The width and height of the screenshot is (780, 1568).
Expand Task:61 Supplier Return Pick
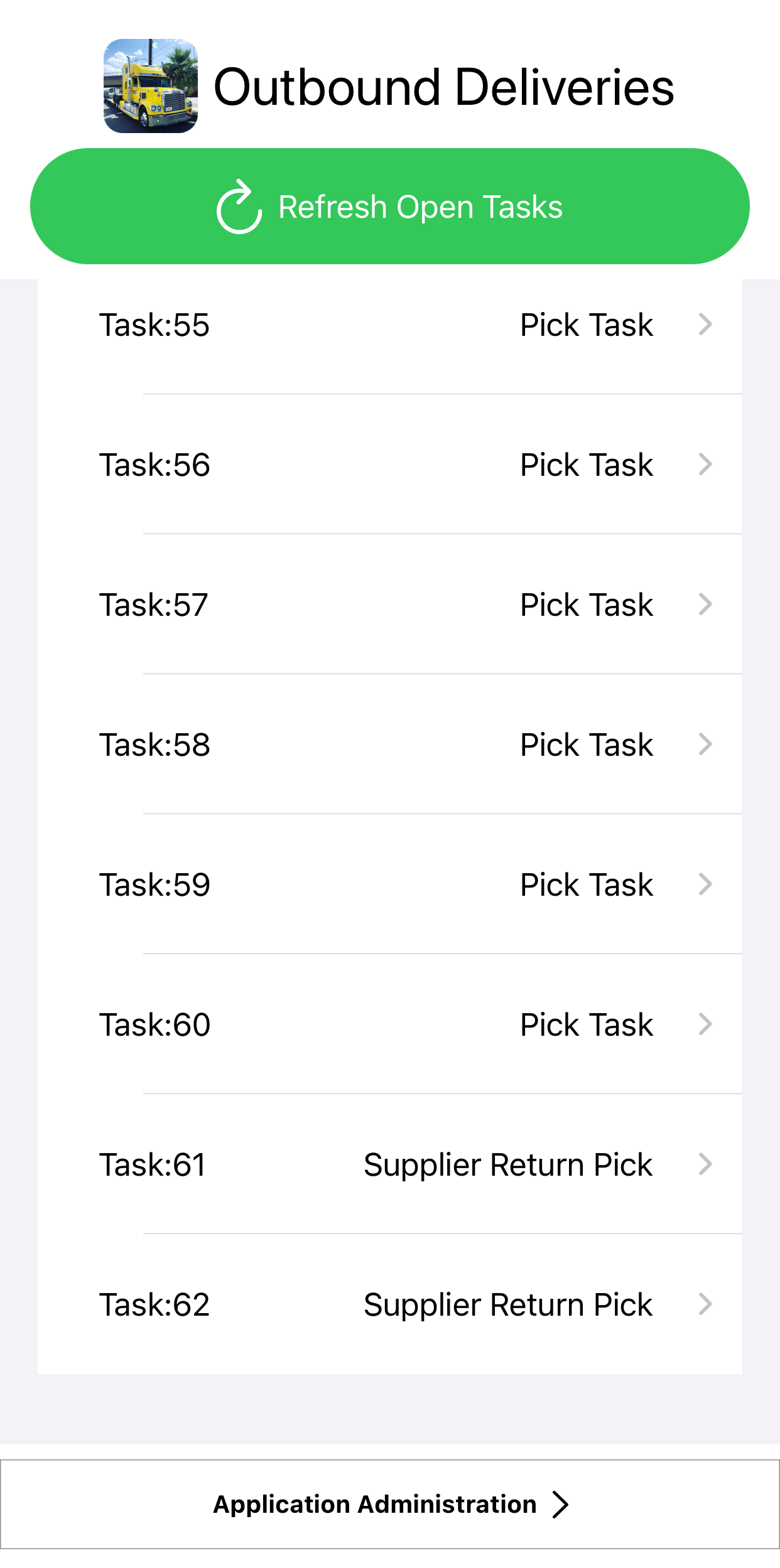pyautogui.click(x=389, y=1164)
